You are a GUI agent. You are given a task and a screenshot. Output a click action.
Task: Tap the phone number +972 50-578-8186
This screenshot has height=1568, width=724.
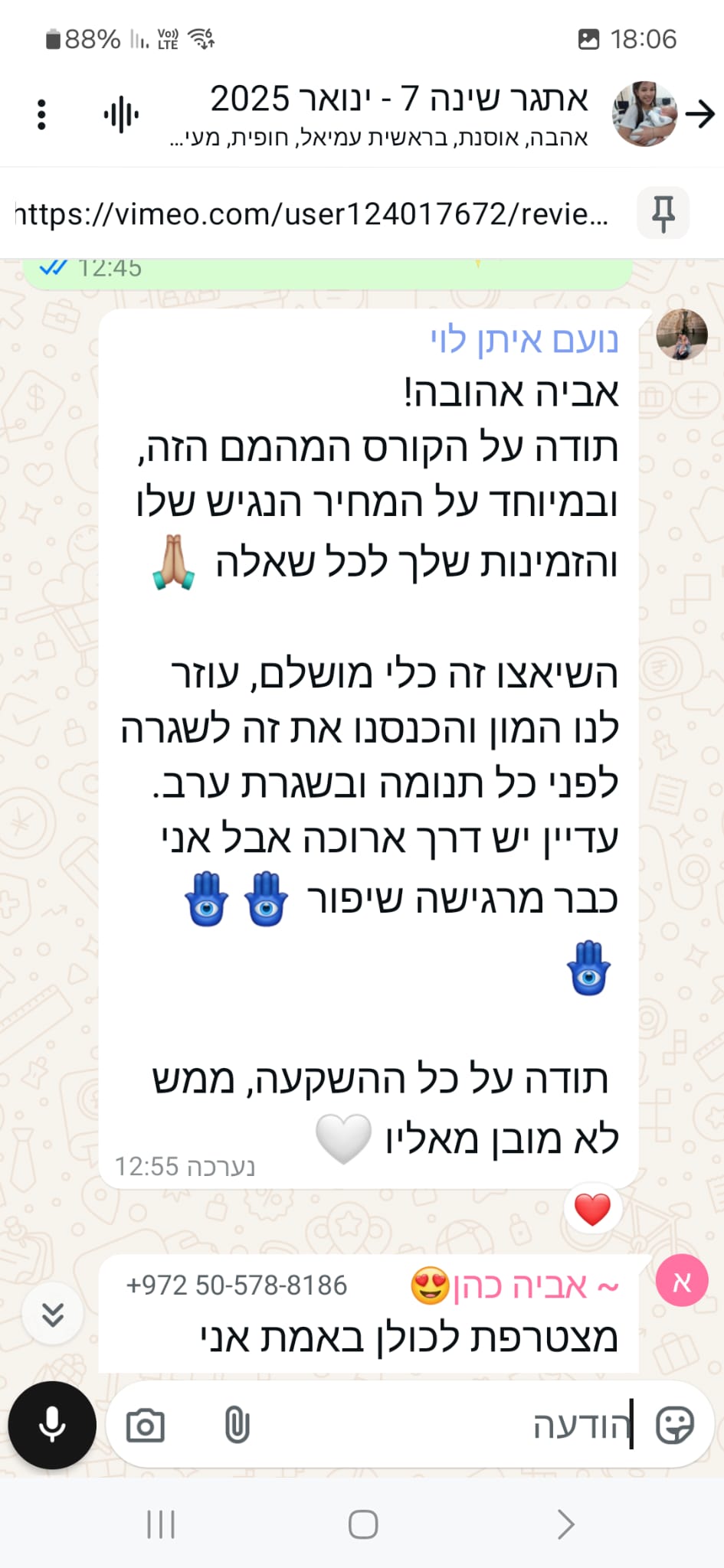tap(237, 1285)
